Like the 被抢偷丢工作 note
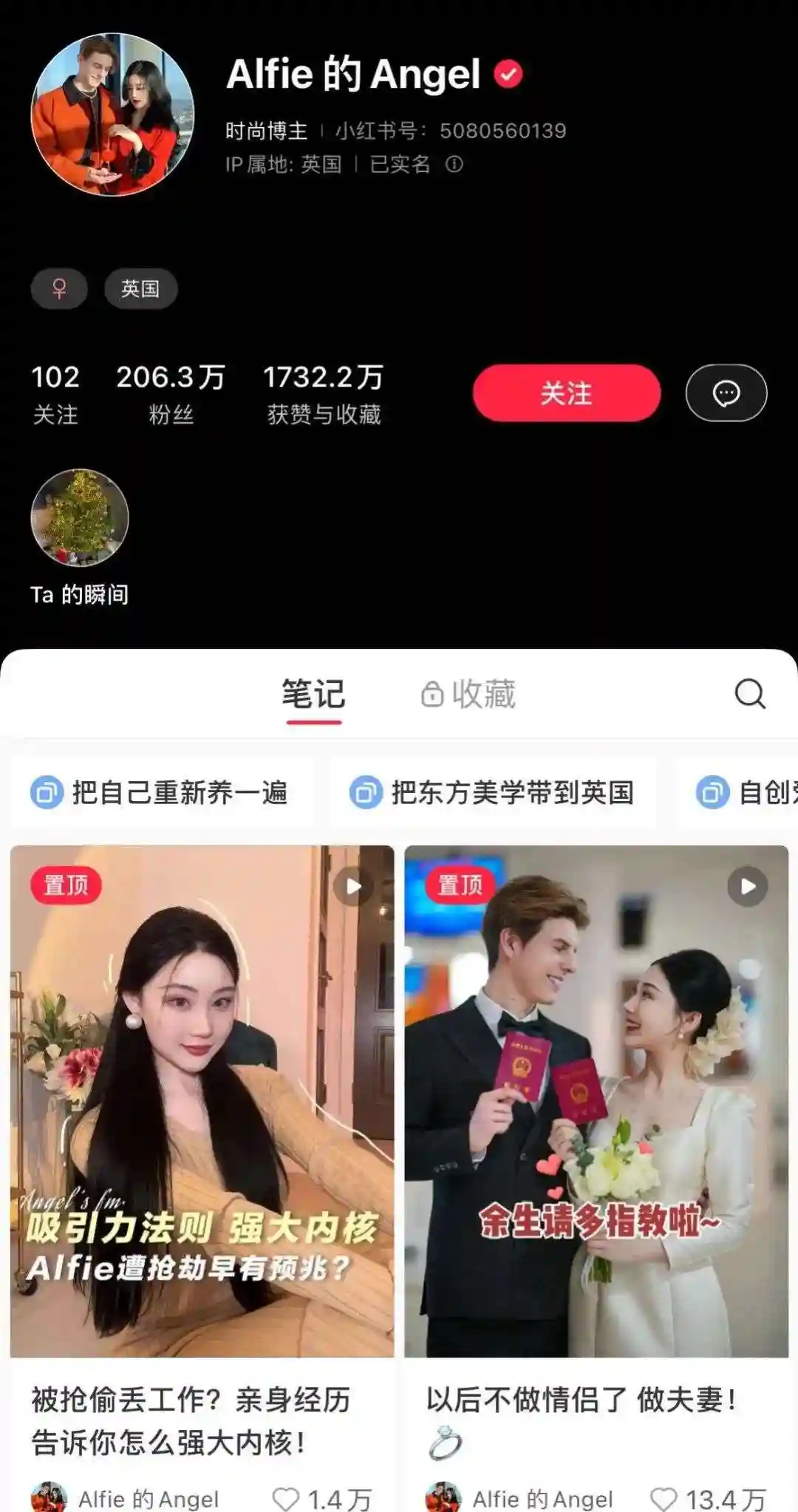 click(286, 1499)
